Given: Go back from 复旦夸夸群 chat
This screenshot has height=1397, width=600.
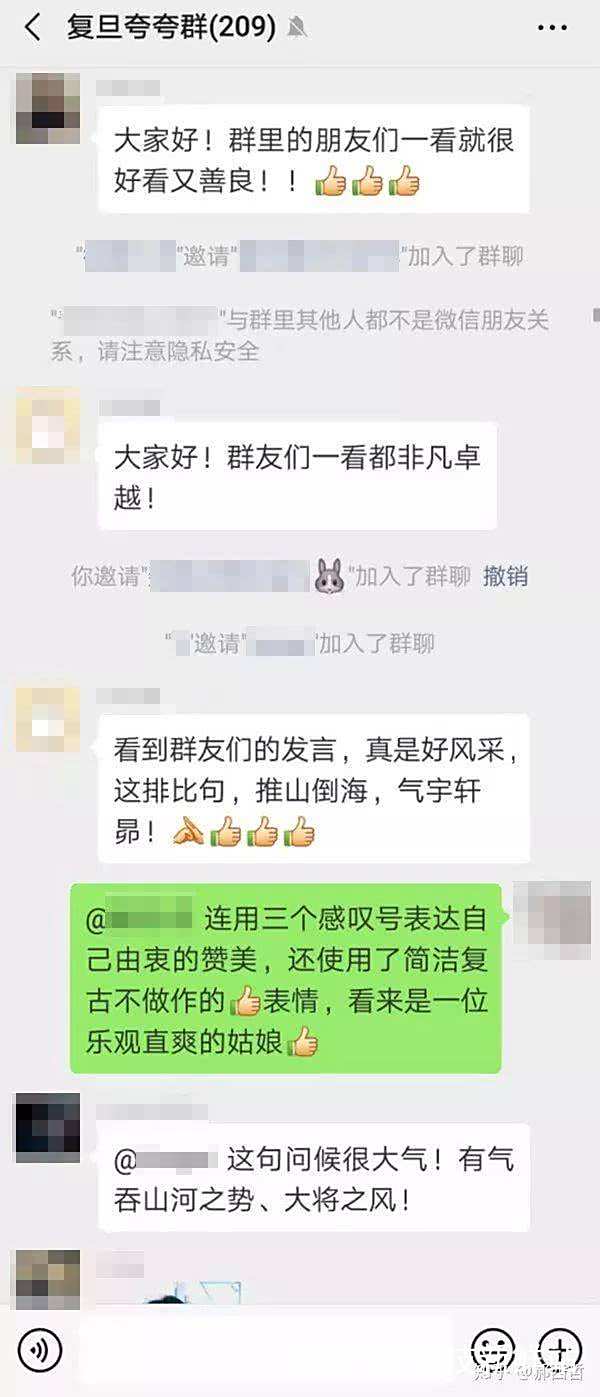Looking at the screenshot, I should pos(32,28).
